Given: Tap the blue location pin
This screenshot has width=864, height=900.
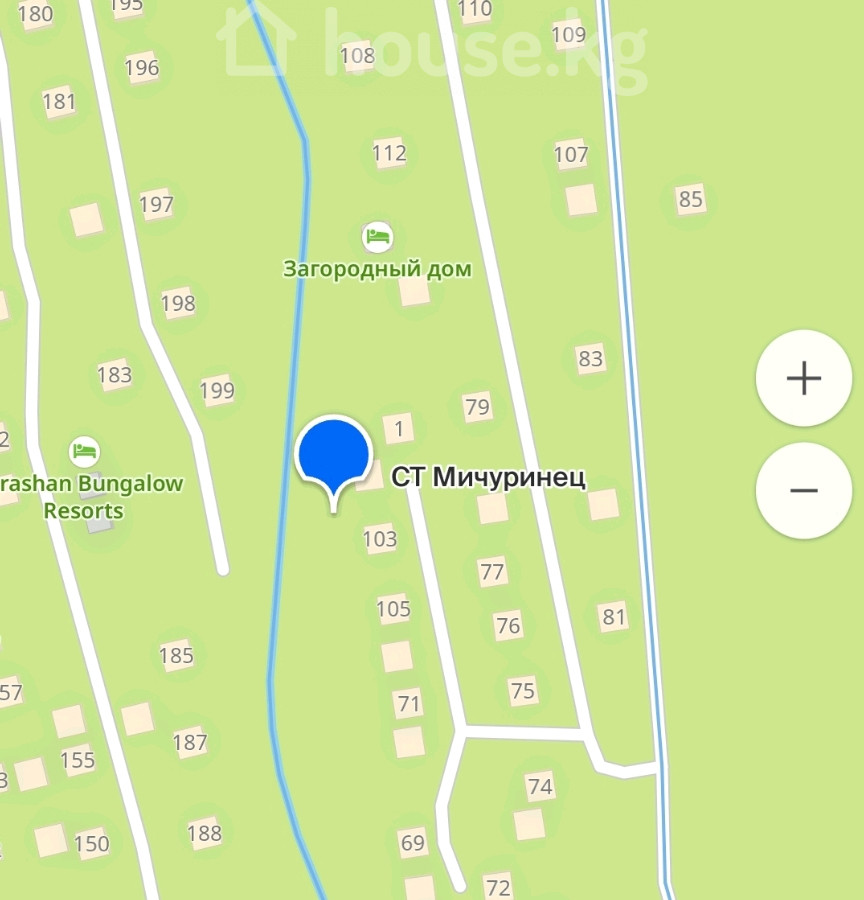Looking at the screenshot, I should (334, 457).
